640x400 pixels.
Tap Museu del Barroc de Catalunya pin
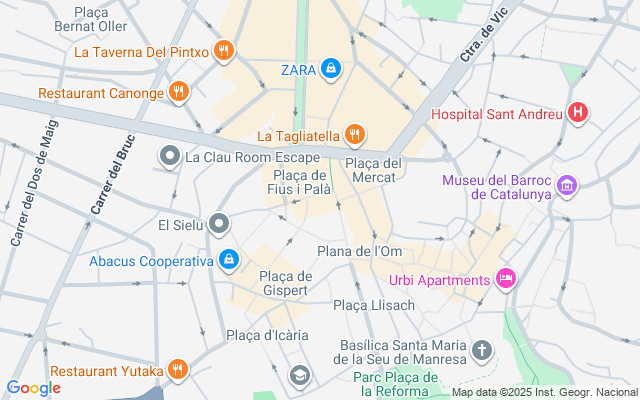click(x=567, y=186)
